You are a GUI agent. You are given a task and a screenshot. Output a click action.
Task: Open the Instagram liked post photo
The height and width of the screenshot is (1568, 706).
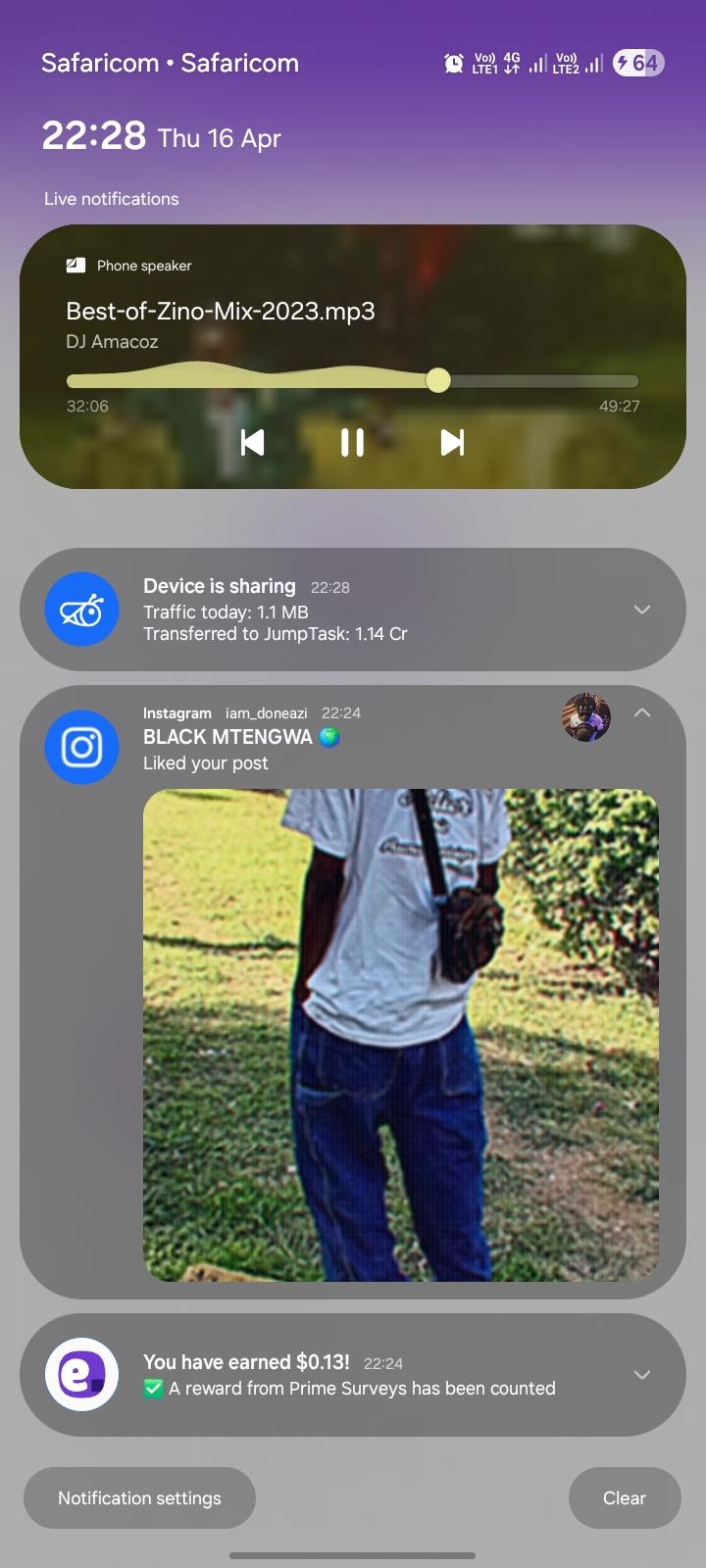[x=400, y=1034]
